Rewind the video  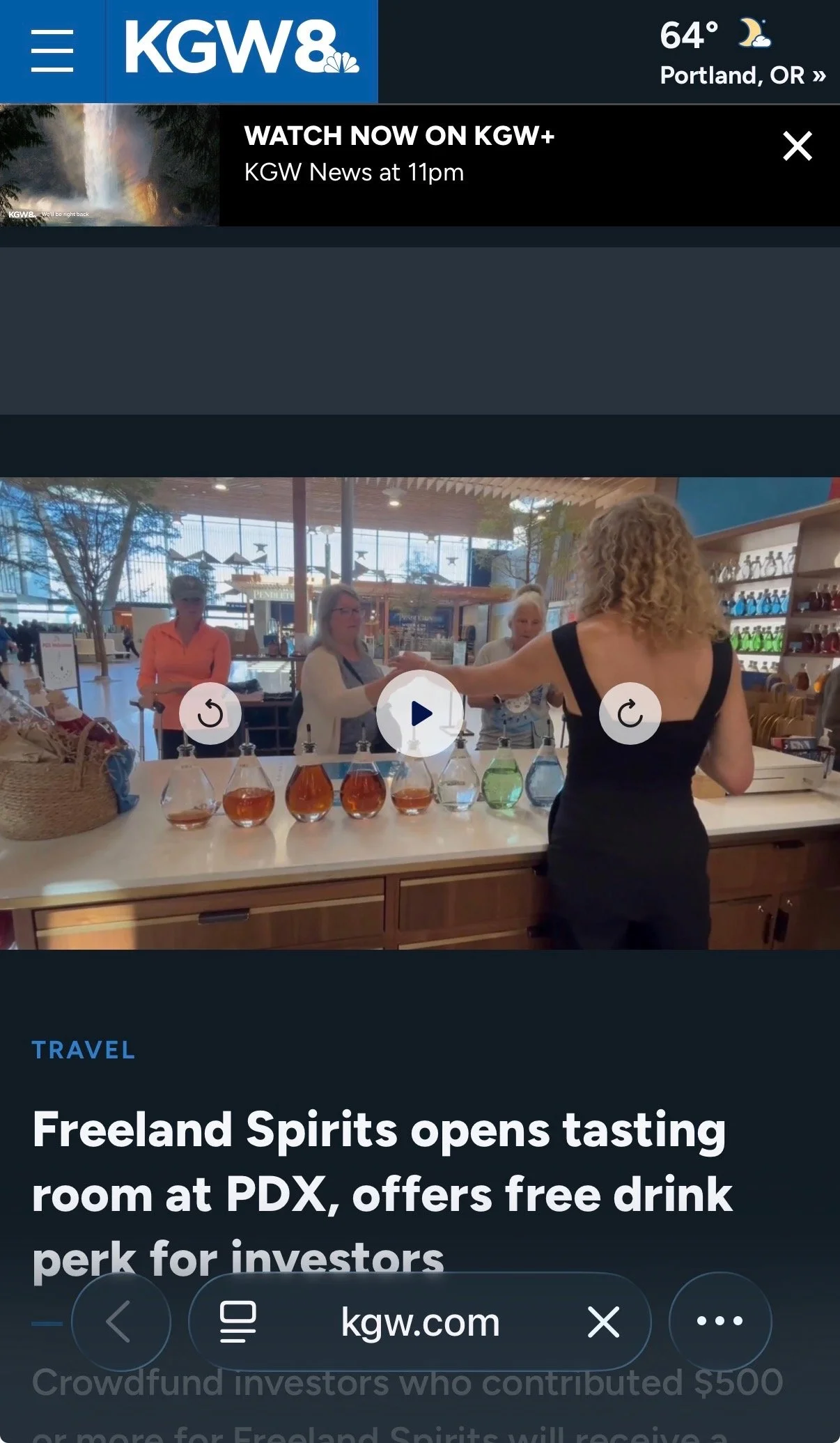210,713
